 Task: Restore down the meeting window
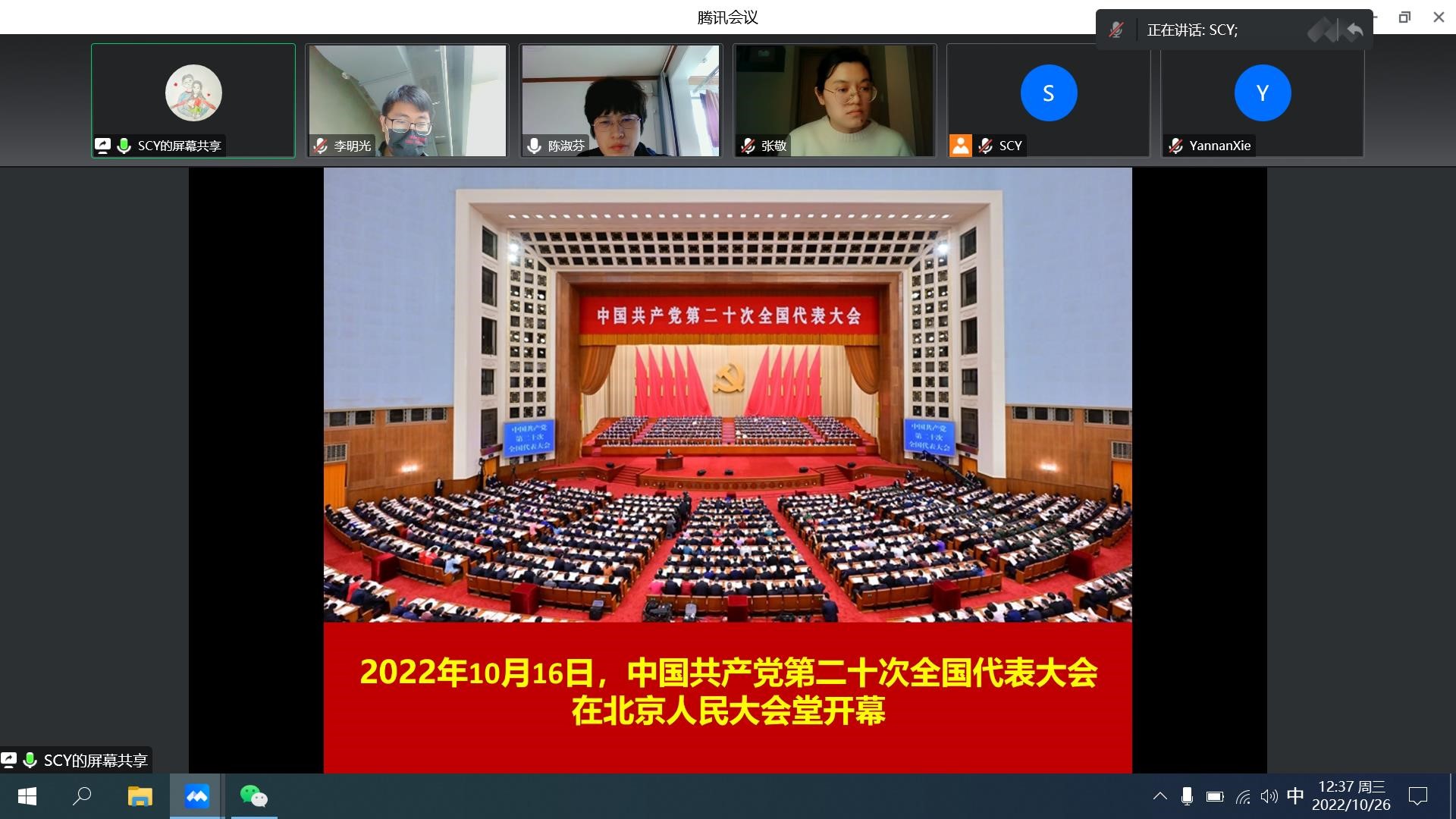point(1404,17)
